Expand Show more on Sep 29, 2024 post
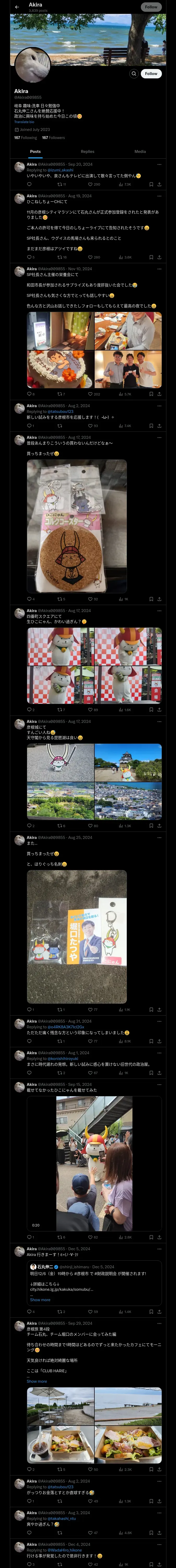This screenshot has height=1568, width=176. tap(37, 1381)
